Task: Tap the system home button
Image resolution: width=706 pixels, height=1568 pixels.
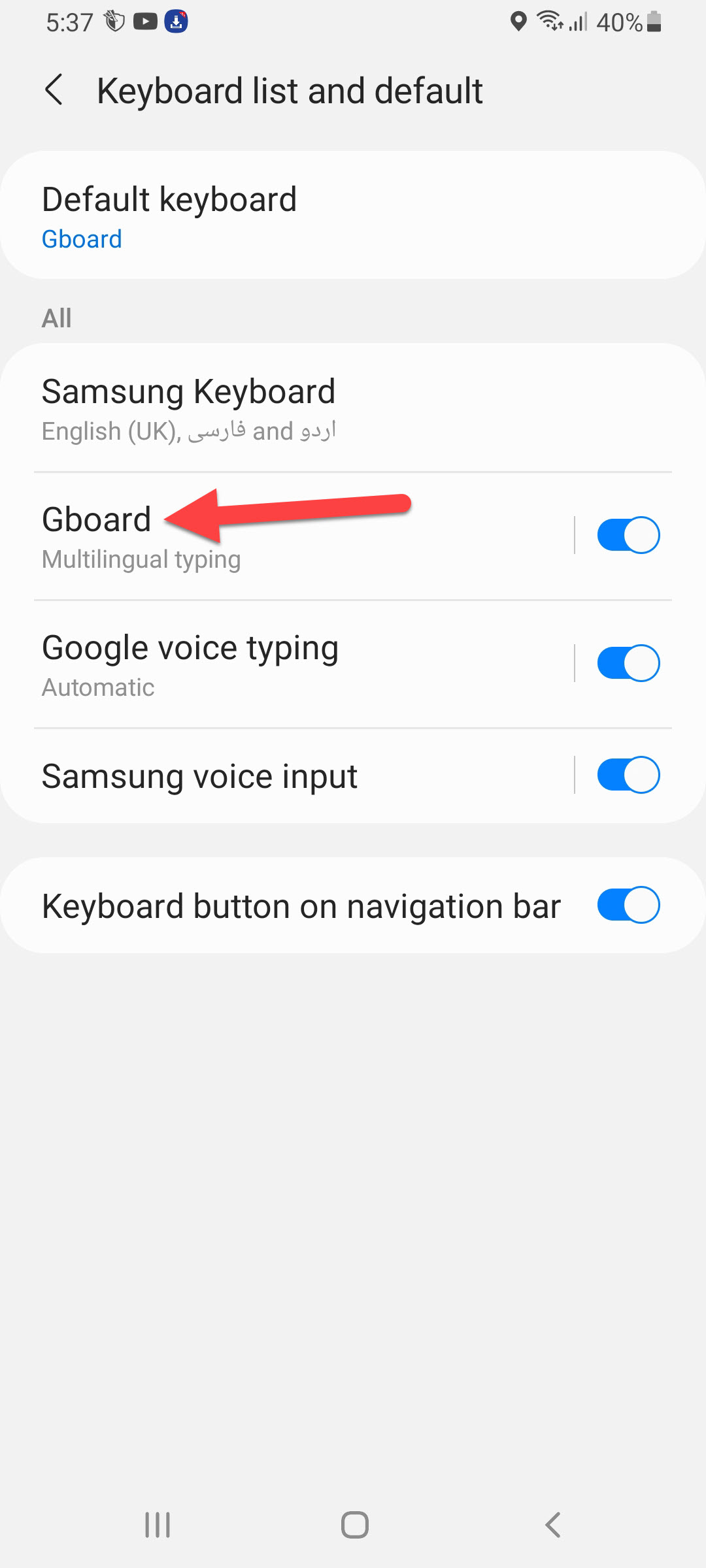Action: coord(354,1525)
